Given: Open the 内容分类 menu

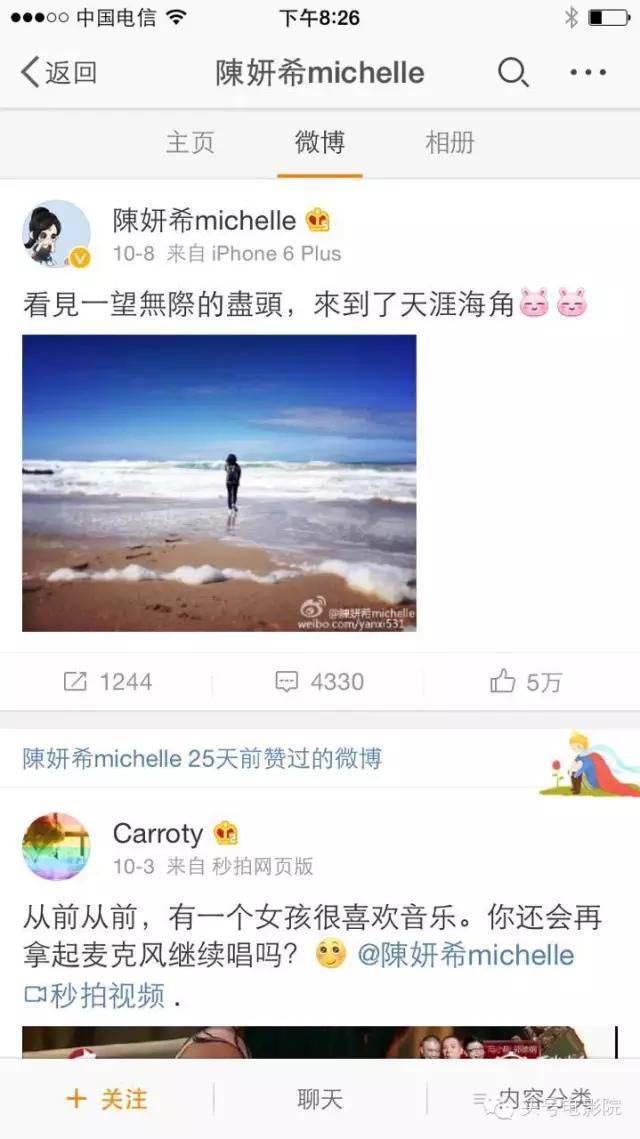Looking at the screenshot, I should tap(532, 1099).
